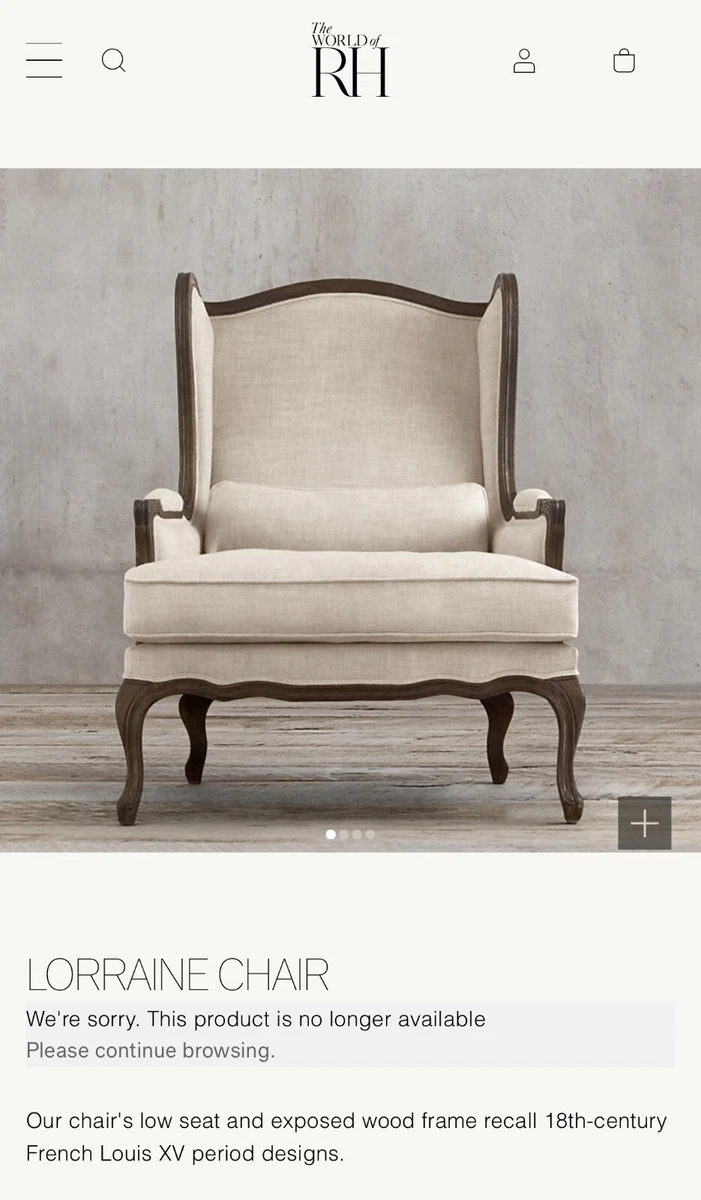Open the hamburger navigation menu
701x1200 pixels.
(x=44, y=60)
